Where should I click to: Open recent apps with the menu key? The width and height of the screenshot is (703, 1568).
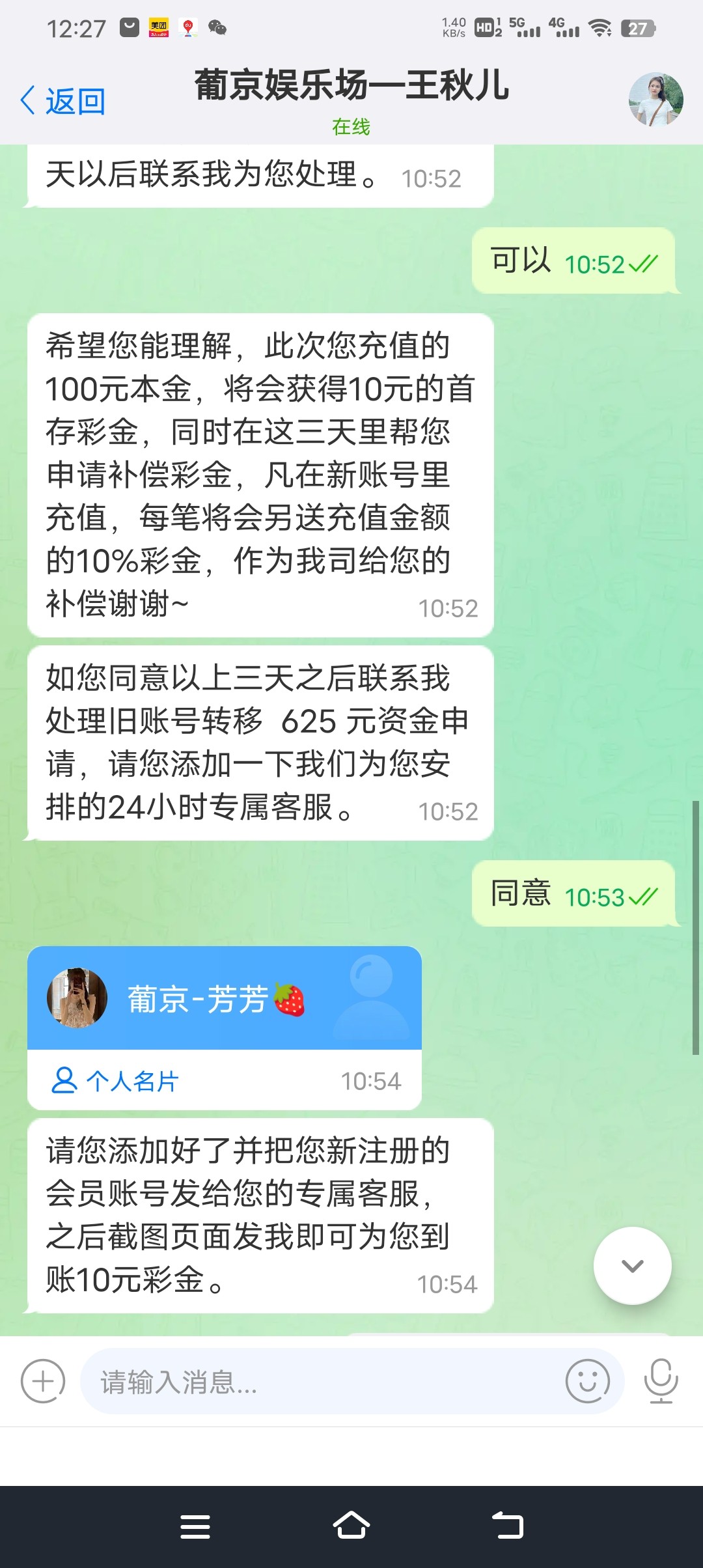coord(195,1524)
